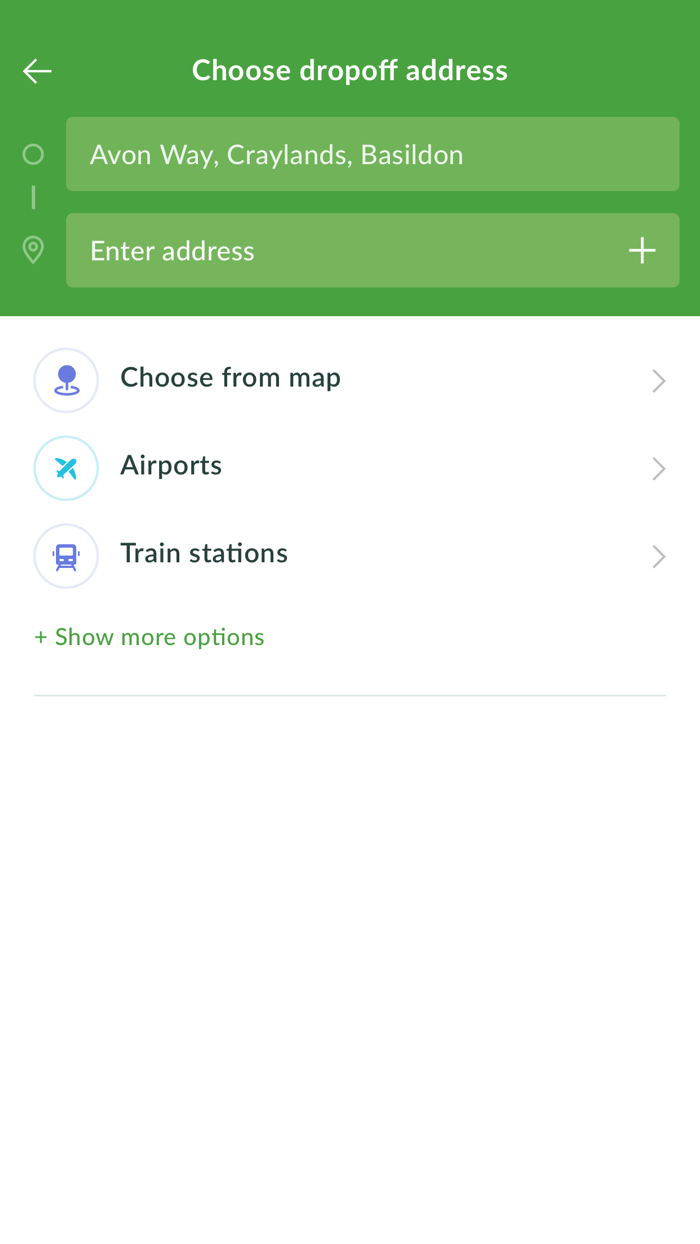The image size is (700, 1244).
Task: Expand Show more options
Action: (149, 637)
